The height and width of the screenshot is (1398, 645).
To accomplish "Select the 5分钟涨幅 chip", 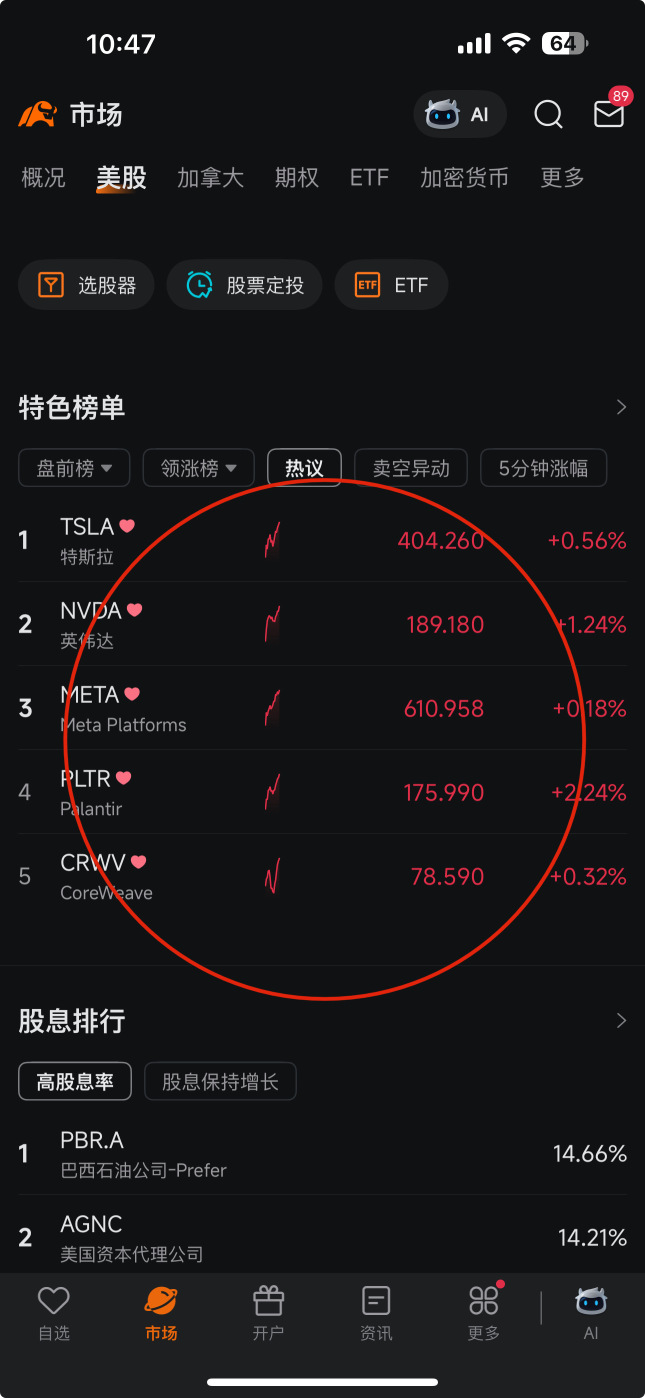I will click(x=544, y=468).
